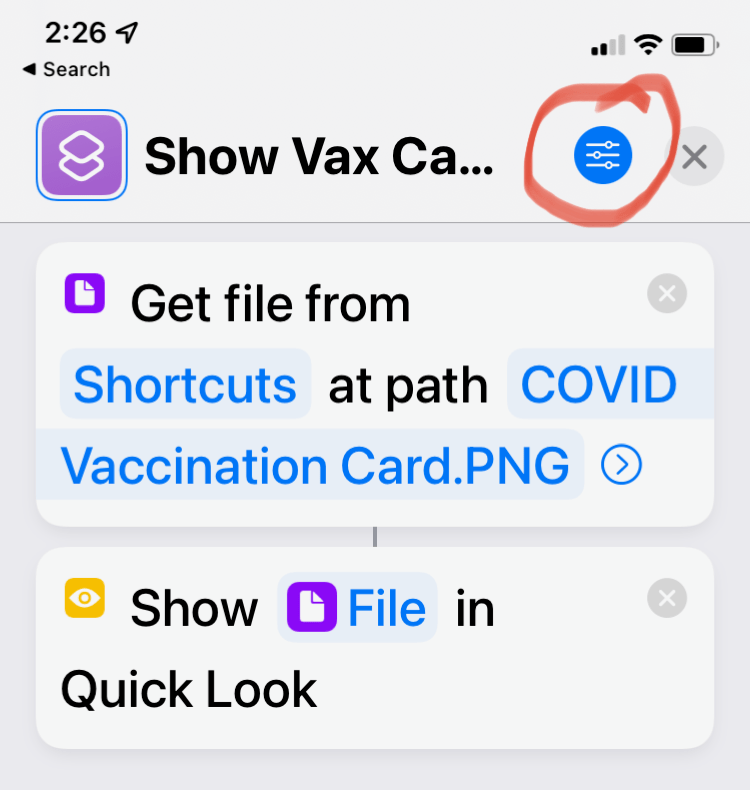
Task: Close the shortcut editor
Action: click(x=694, y=157)
